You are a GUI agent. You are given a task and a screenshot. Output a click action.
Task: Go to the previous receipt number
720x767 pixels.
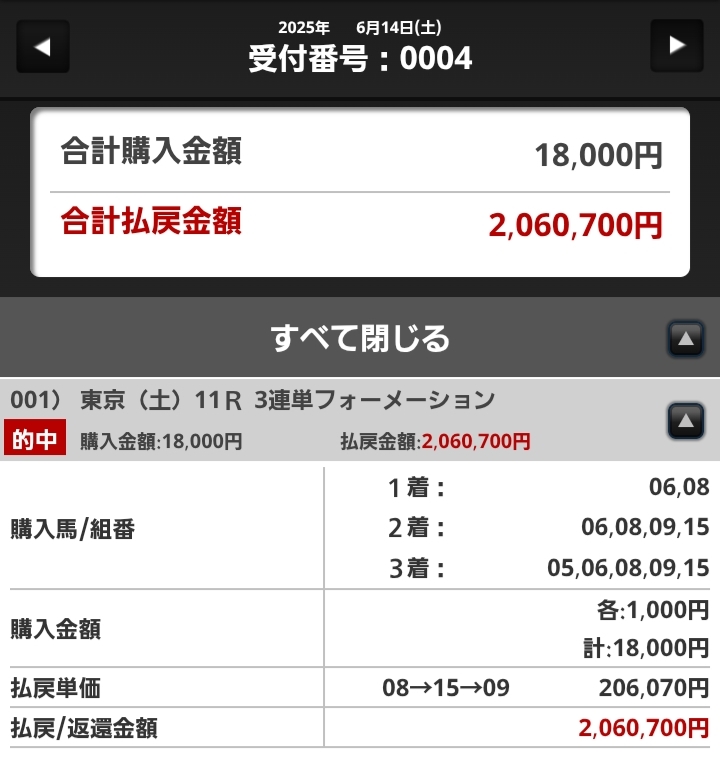pyautogui.click(x=43, y=46)
